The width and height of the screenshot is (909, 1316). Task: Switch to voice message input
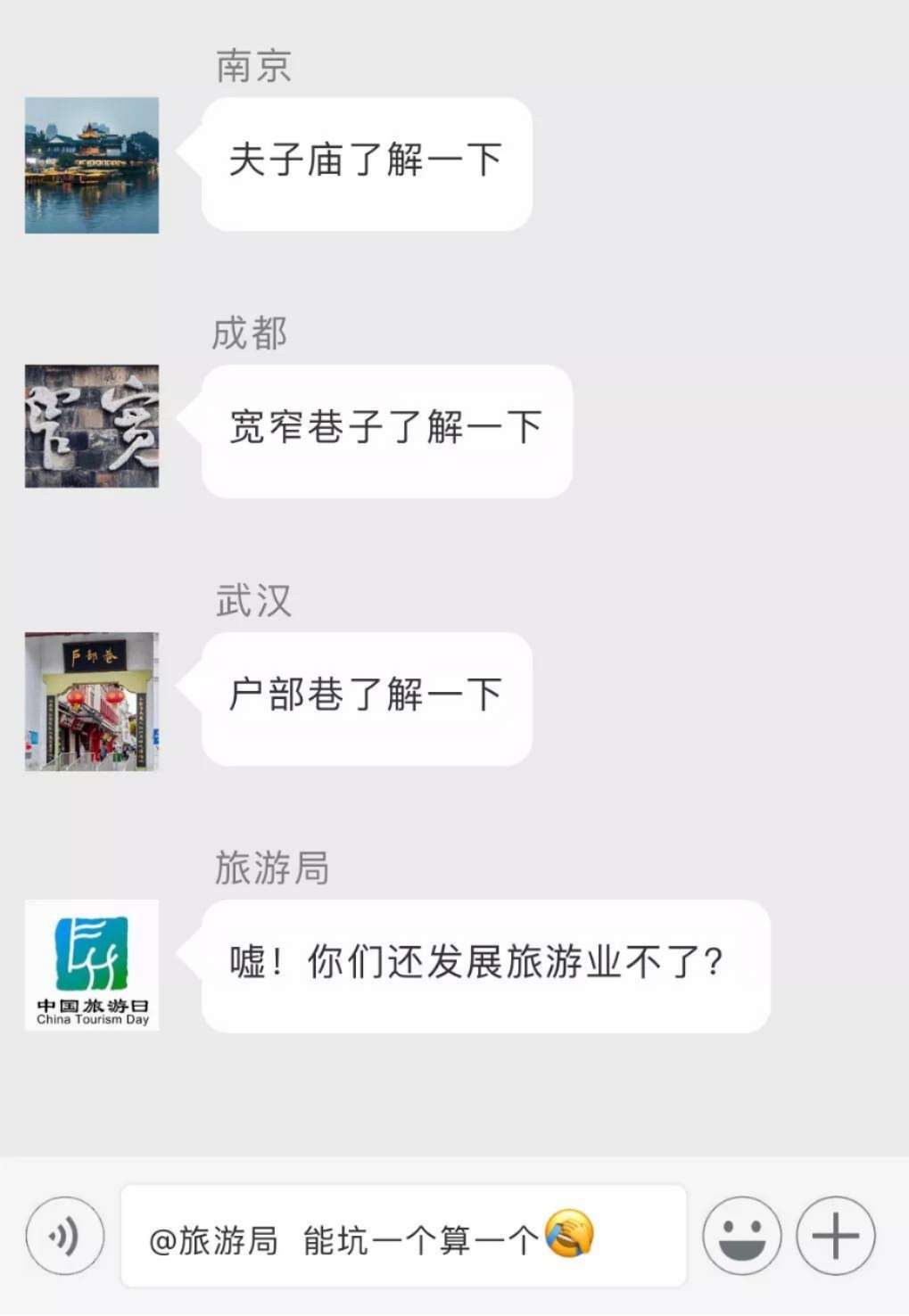pyautogui.click(x=64, y=1236)
